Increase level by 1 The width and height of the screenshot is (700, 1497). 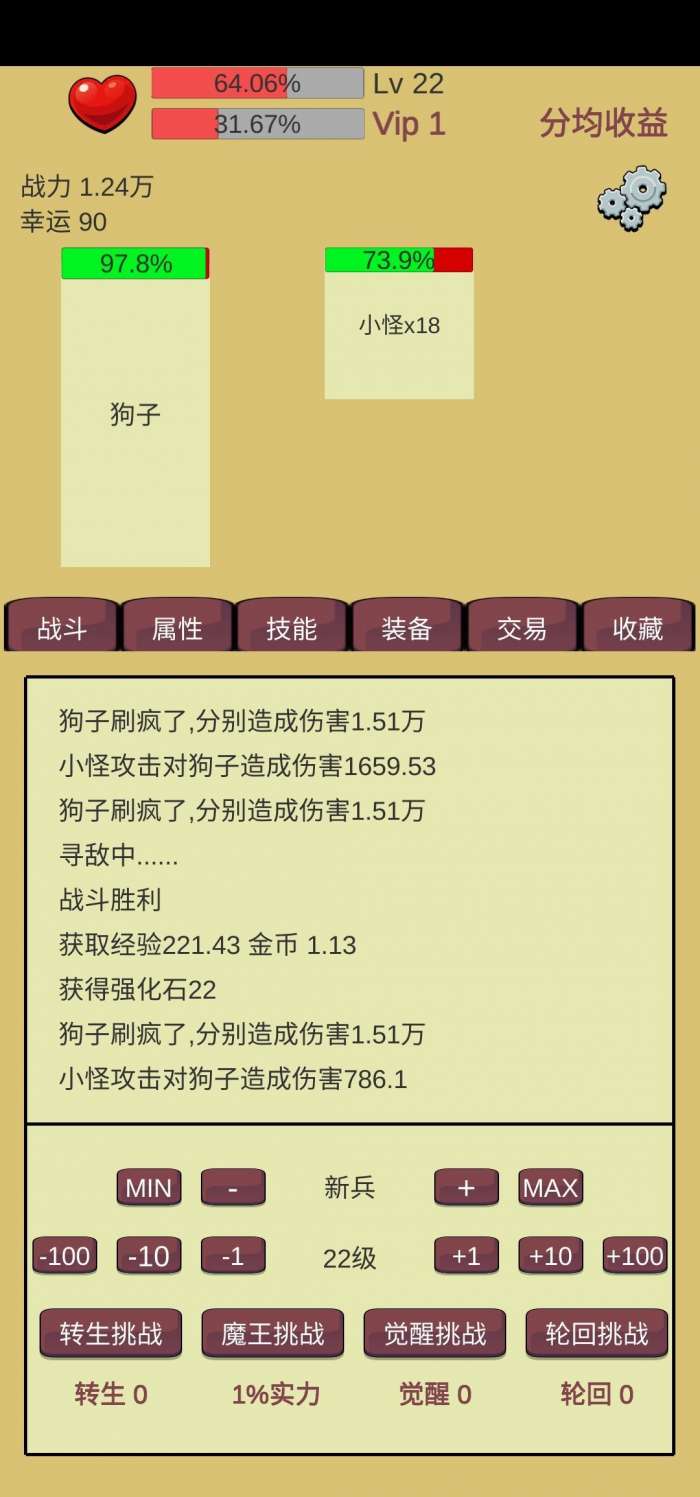pyautogui.click(x=466, y=1255)
